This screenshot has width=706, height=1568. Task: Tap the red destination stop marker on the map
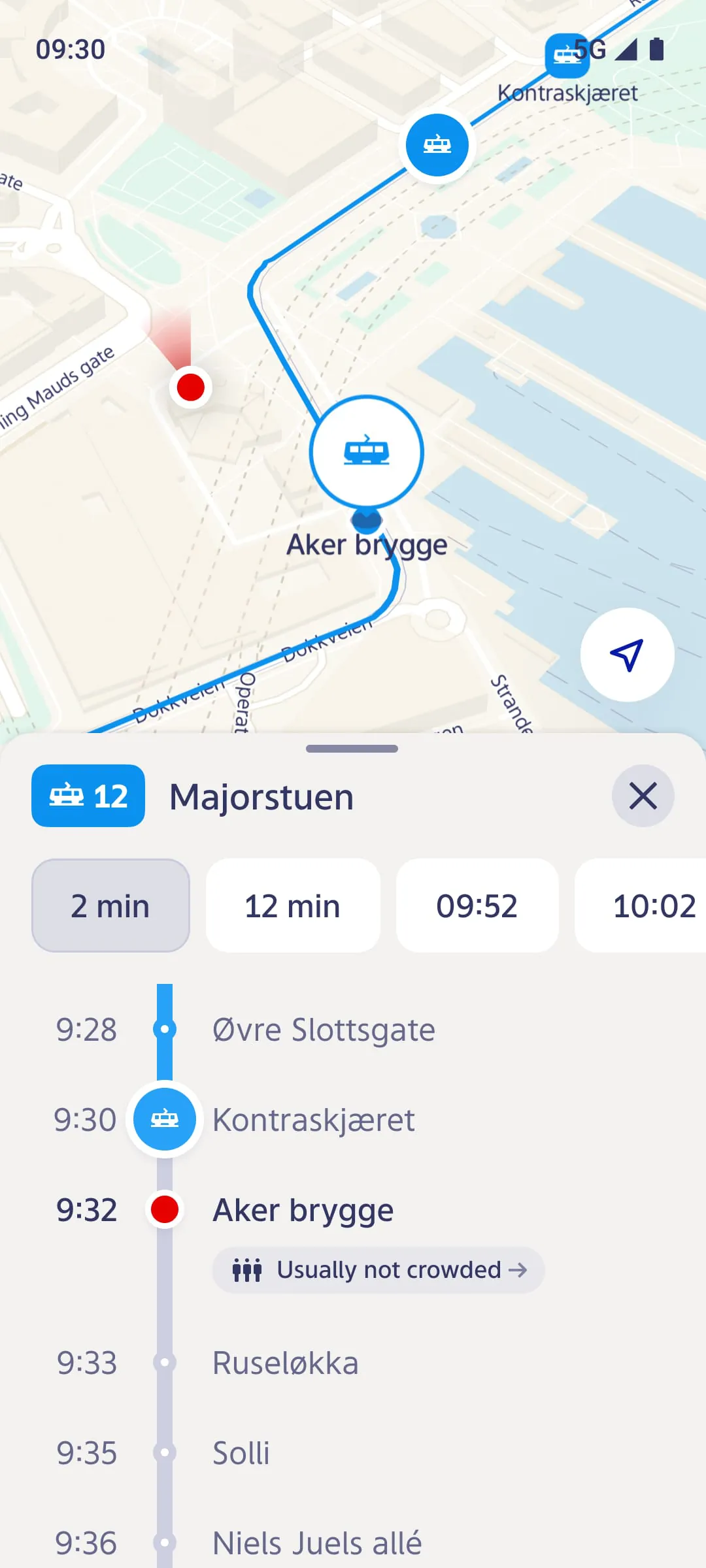(x=190, y=387)
